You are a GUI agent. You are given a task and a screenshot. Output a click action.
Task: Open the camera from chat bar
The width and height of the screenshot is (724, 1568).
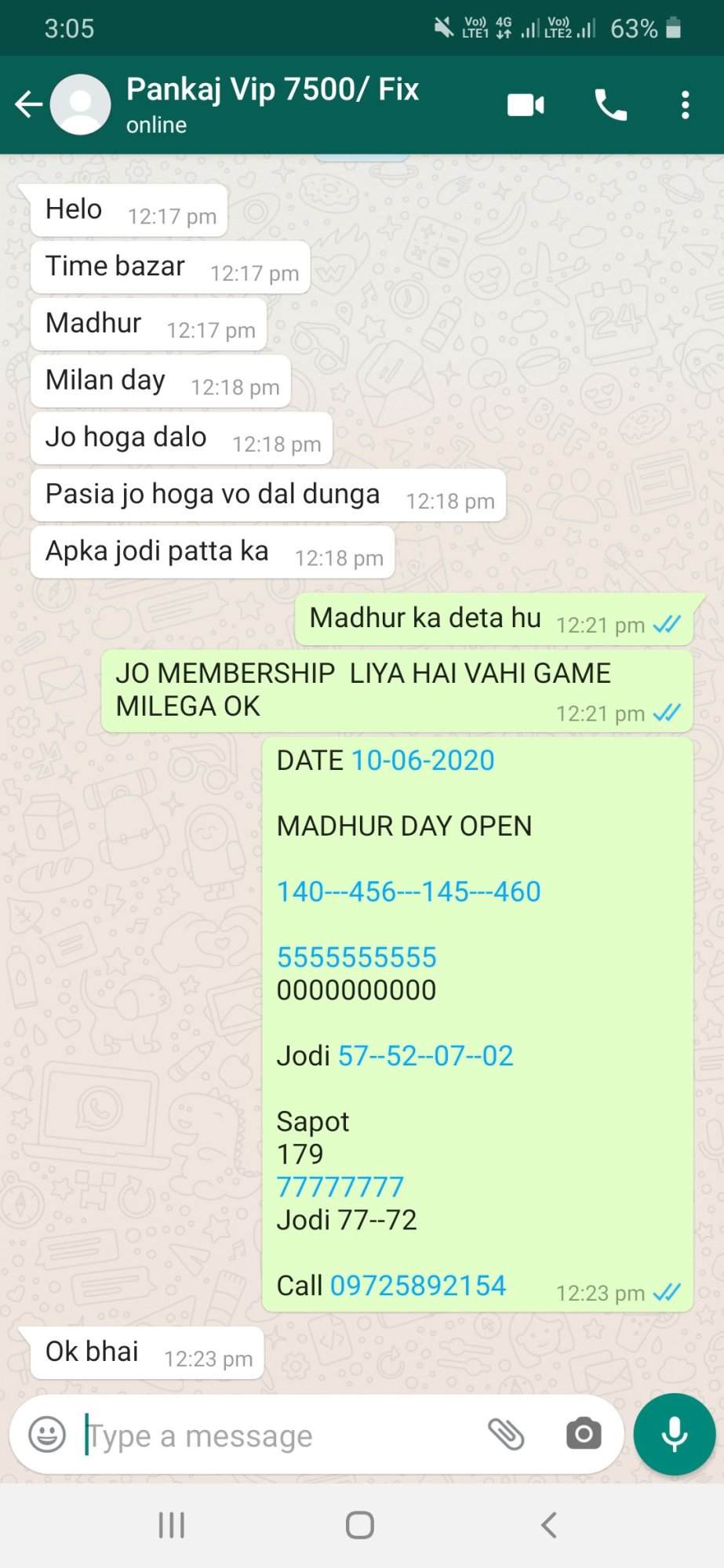(x=584, y=1434)
